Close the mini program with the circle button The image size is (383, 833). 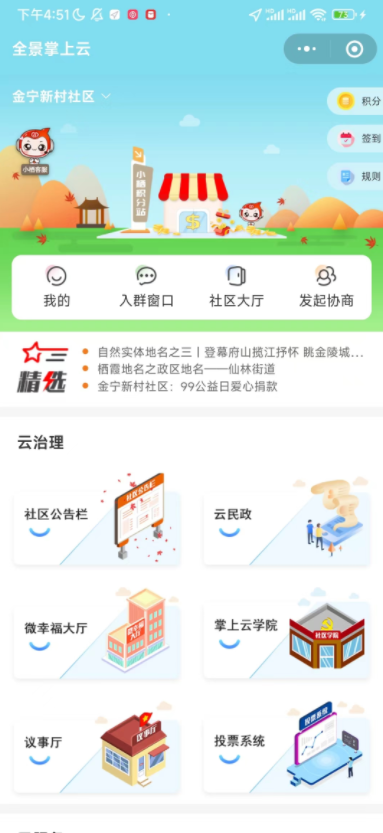[354, 49]
